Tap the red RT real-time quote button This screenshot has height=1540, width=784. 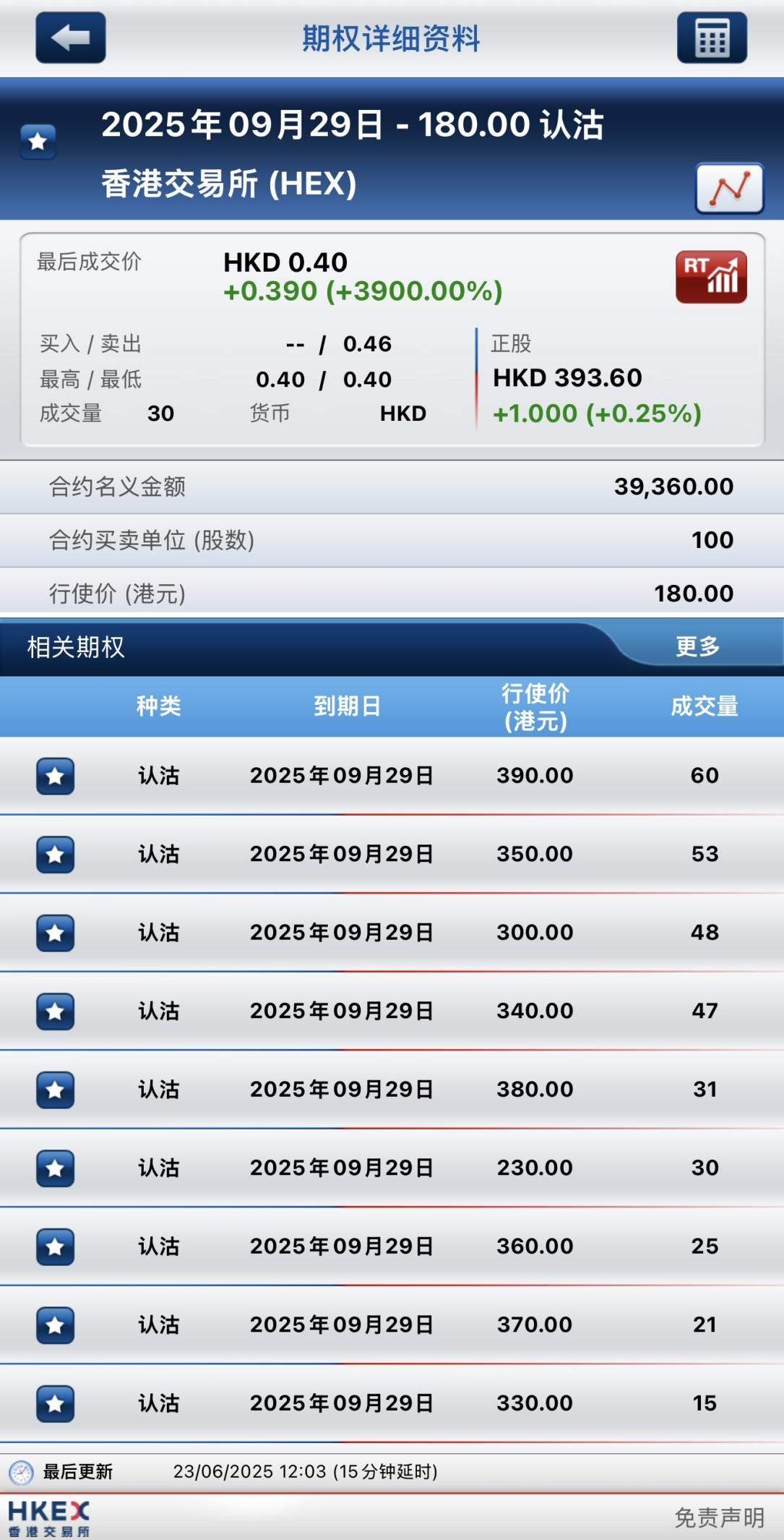711,277
